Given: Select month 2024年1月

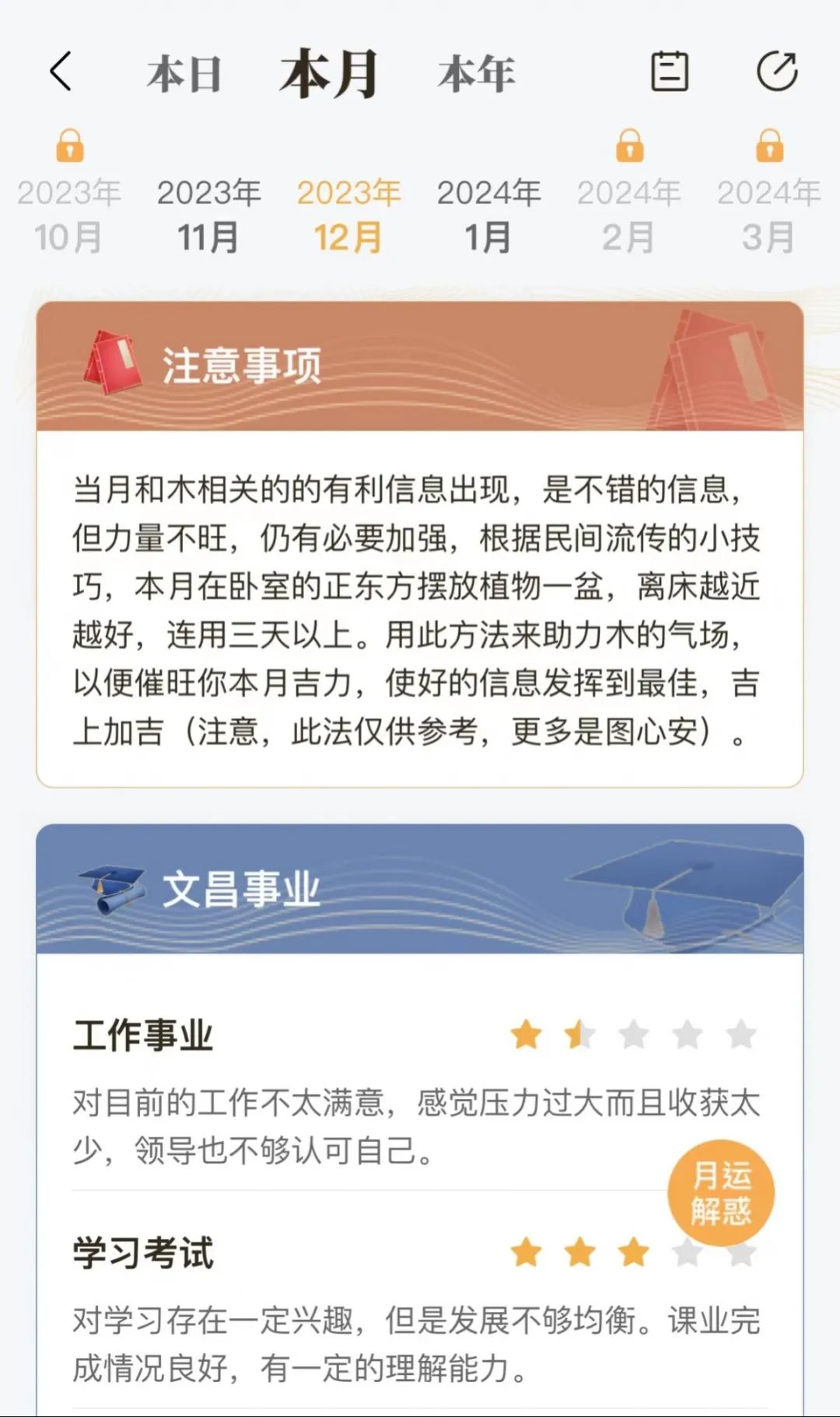Looking at the screenshot, I should [x=488, y=214].
